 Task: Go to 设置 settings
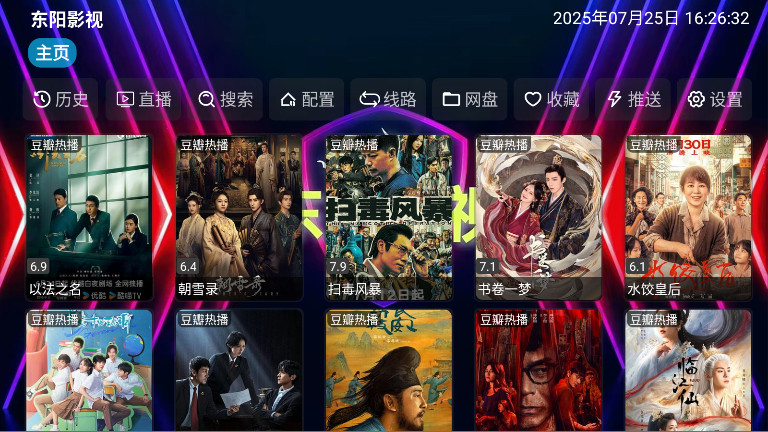[x=715, y=99]
